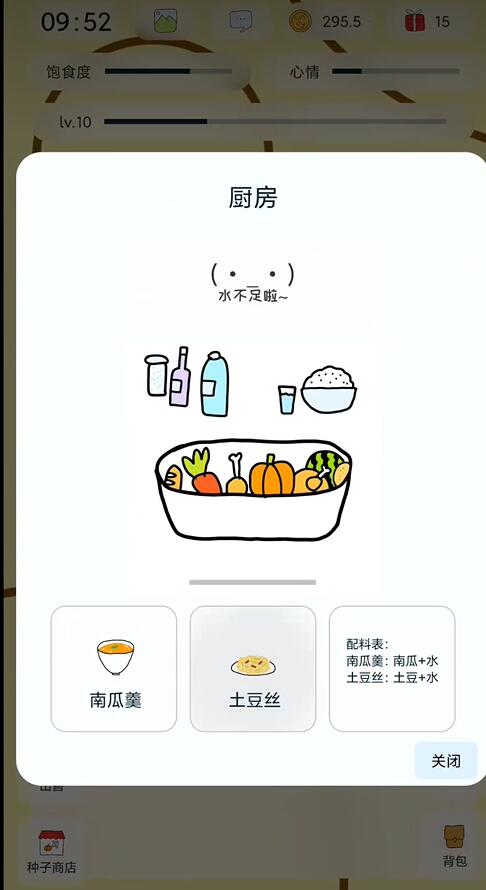This screenshot has height=890, width=486.
Task: Tap the gold coin balance icon
Action: pyautogui.click(x=300, y=22)
